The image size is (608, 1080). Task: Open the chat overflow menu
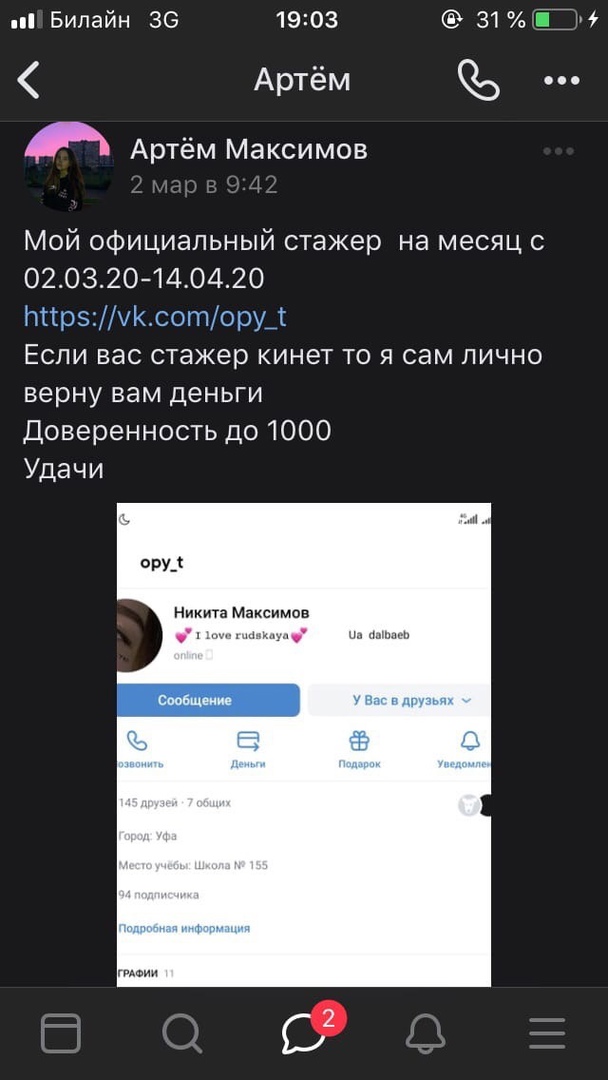click(x=562, y=80)
